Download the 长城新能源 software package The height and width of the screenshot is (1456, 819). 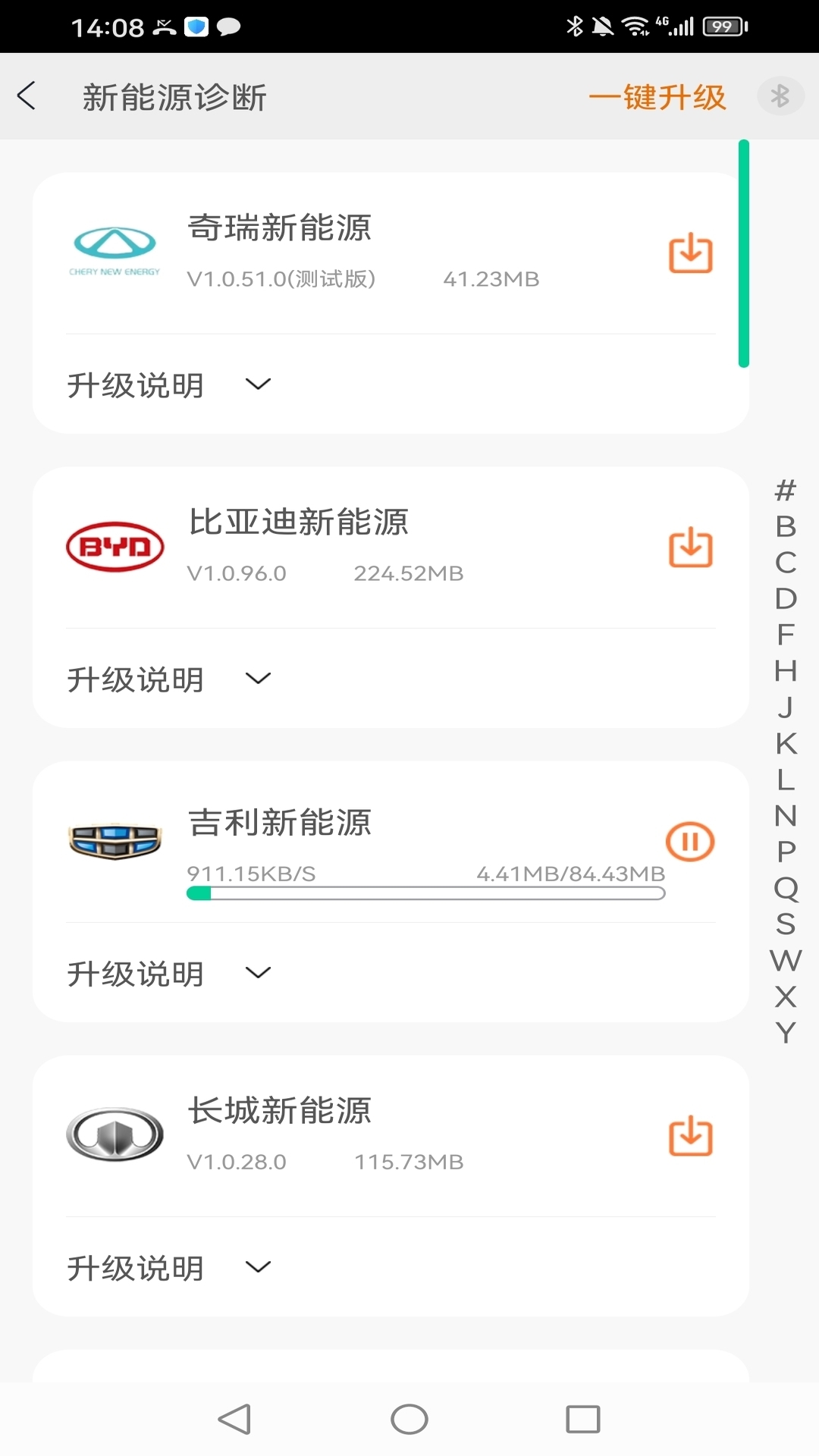click(x=689, y=1136)
